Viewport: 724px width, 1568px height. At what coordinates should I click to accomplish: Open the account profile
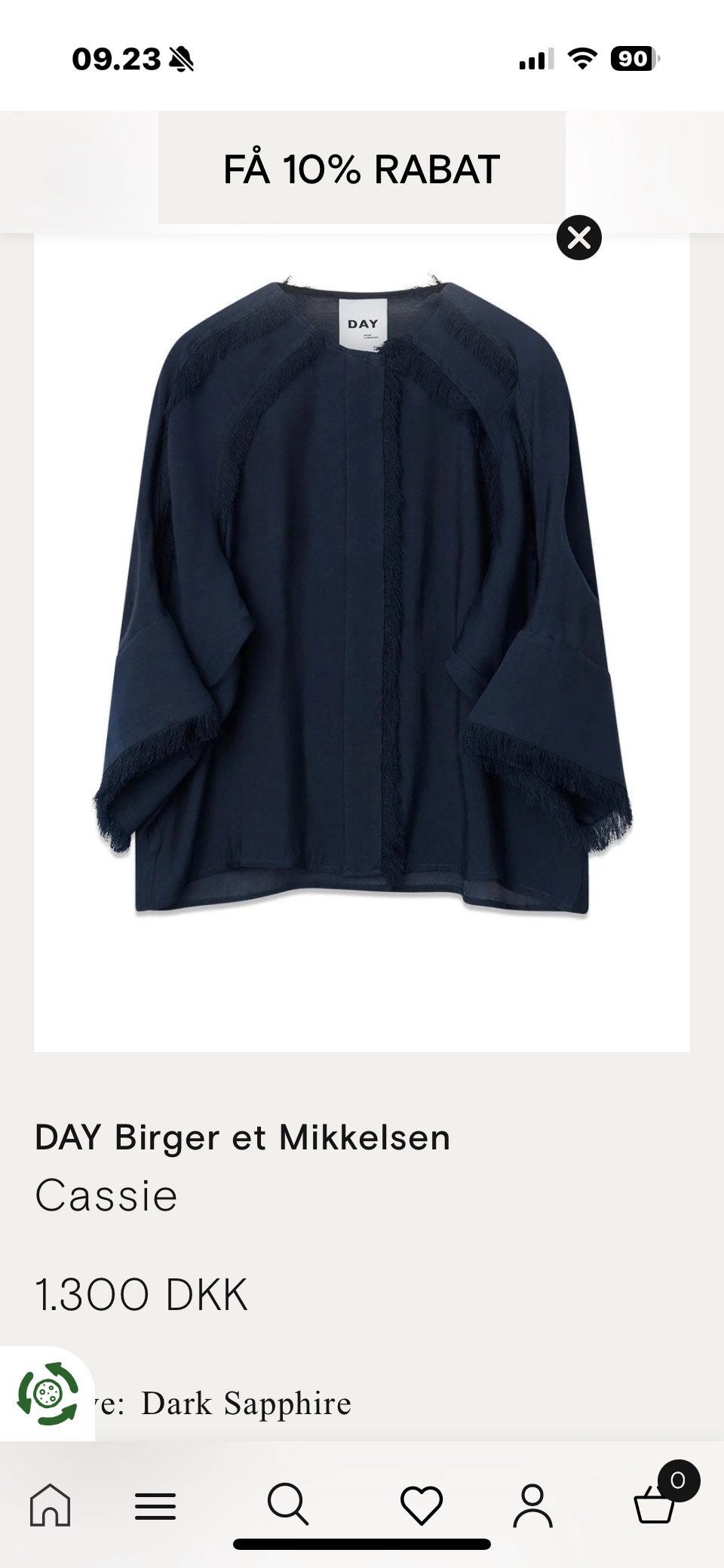532,1505
